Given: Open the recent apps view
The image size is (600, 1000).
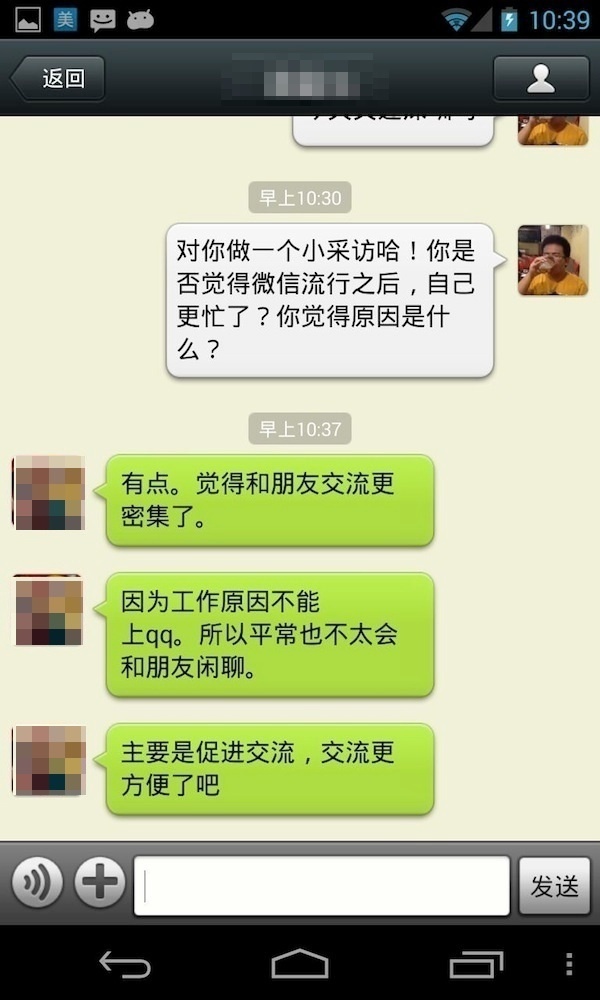Looking at the screenshot, I should click(476, 964).
